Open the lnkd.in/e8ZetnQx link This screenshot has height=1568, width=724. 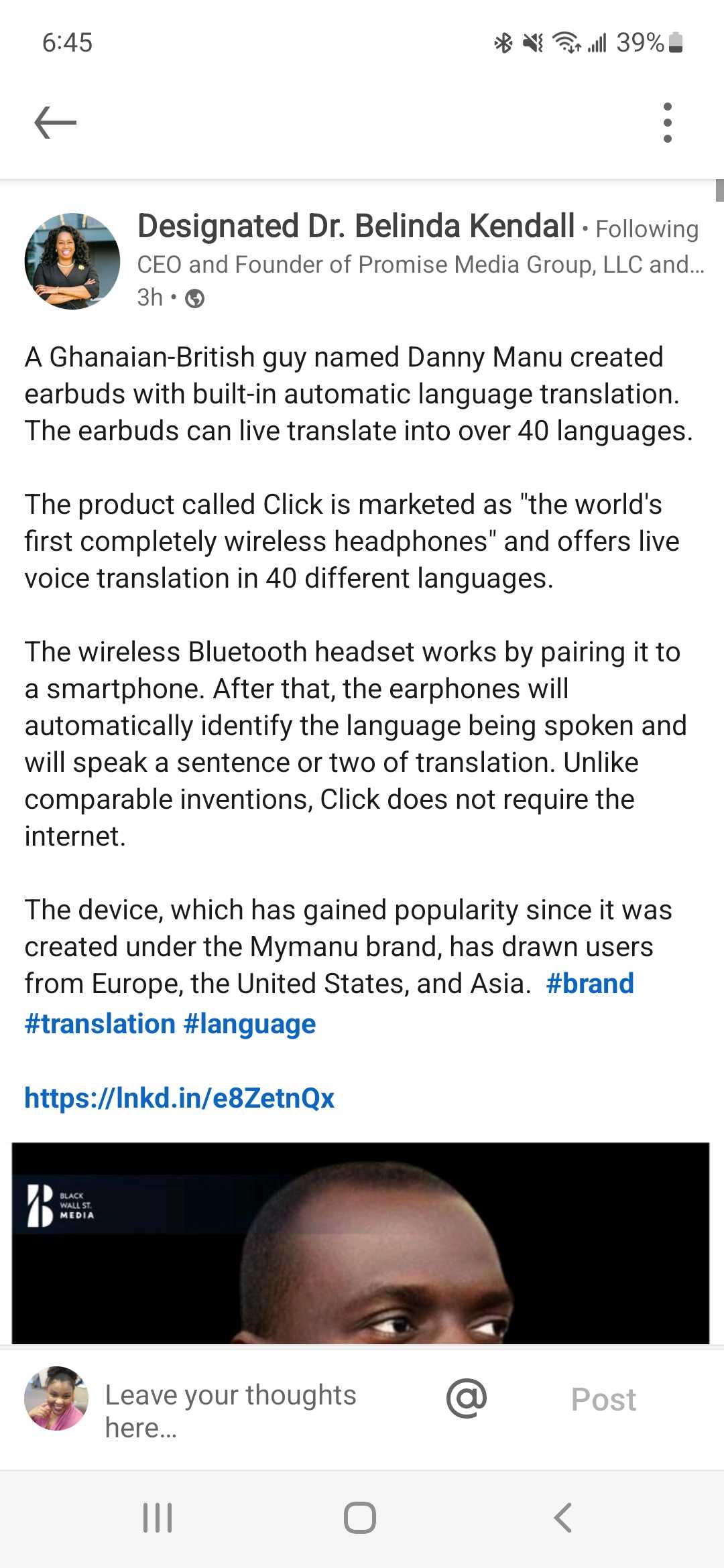pos(180,1098)
